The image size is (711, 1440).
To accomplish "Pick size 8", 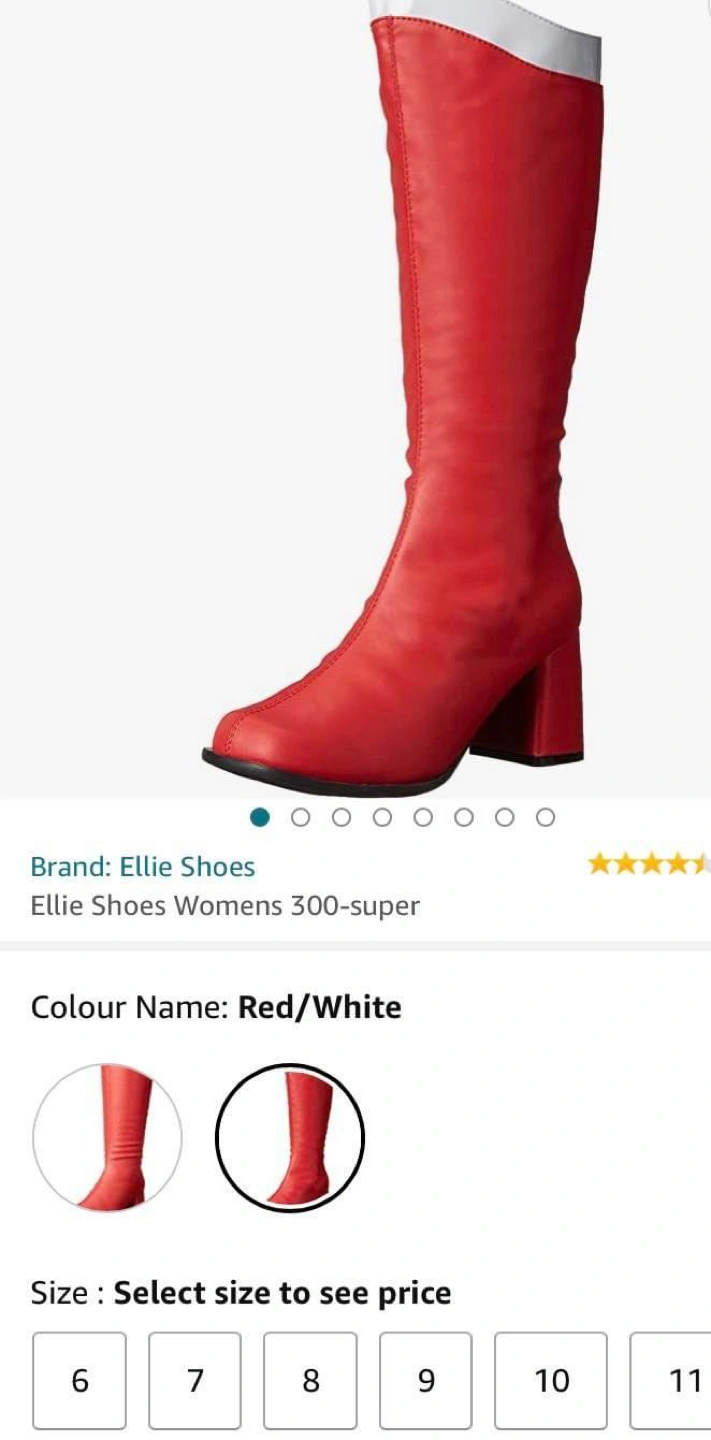I will [x=310, y=1381].
